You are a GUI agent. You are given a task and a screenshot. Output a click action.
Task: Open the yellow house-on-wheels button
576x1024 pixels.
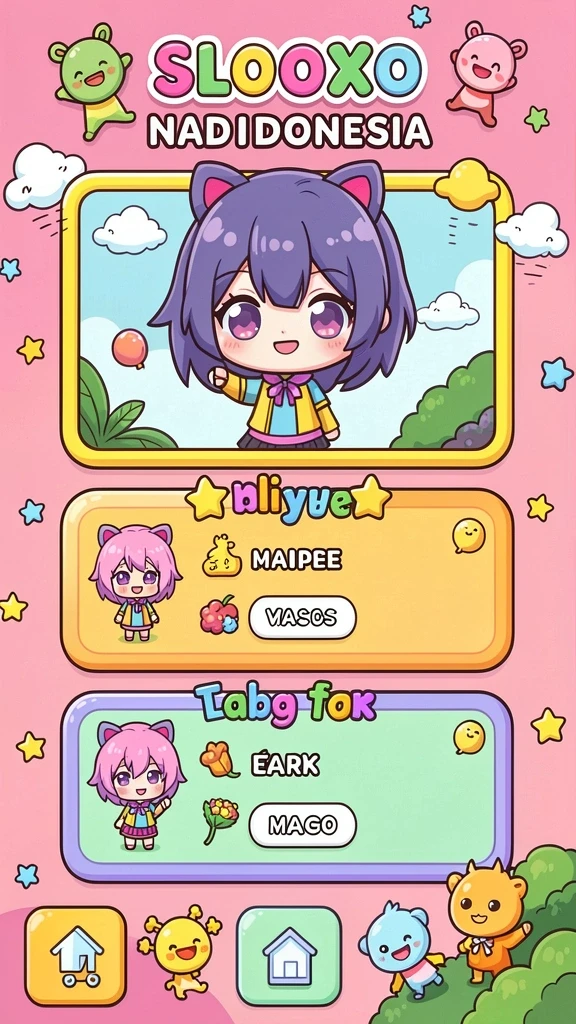point(76,956)
